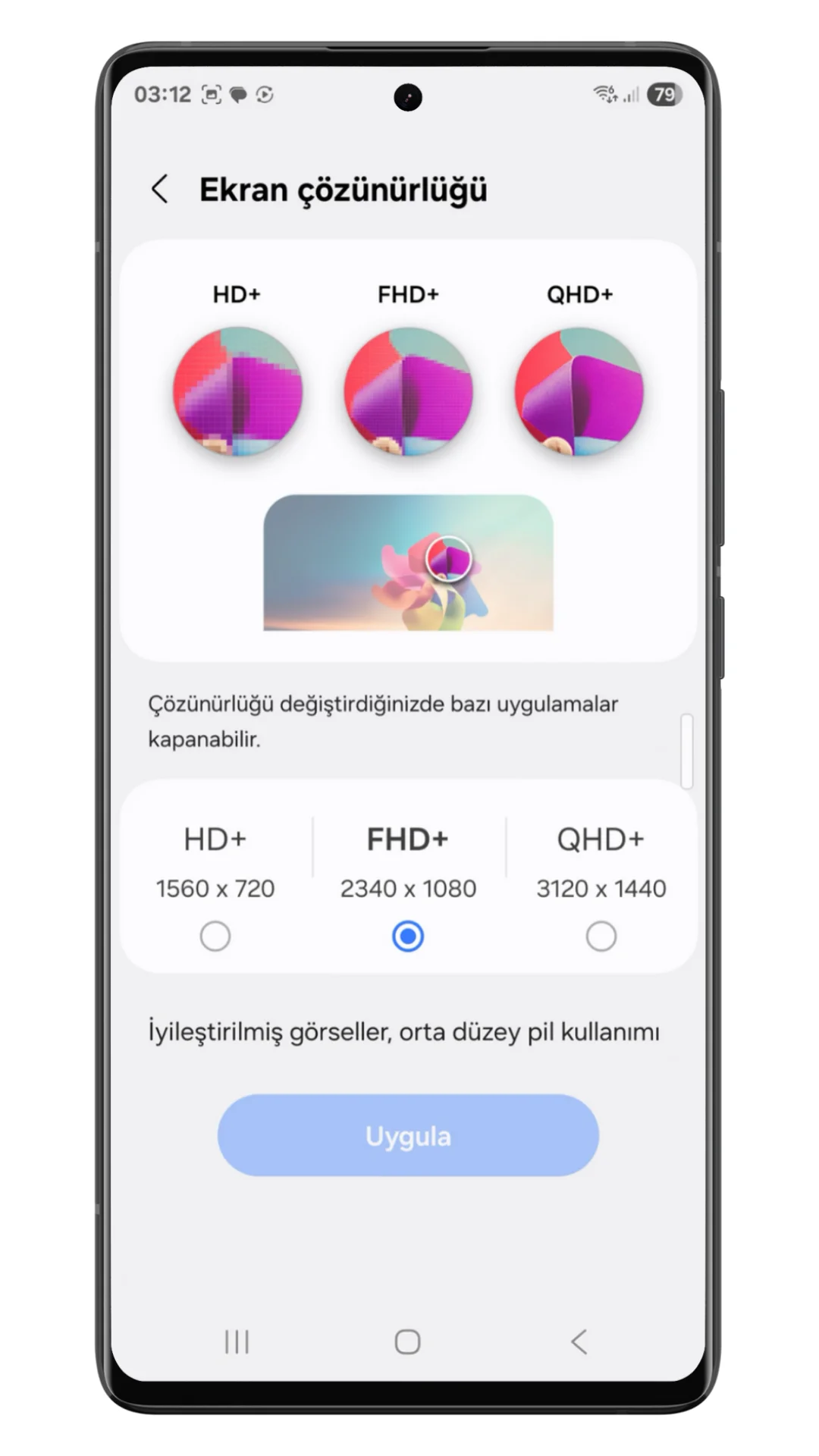Go back from Ekran çözünürlüğü
Image resolution: width=819 pixels, height=1456 pixels.
[160, 190]
